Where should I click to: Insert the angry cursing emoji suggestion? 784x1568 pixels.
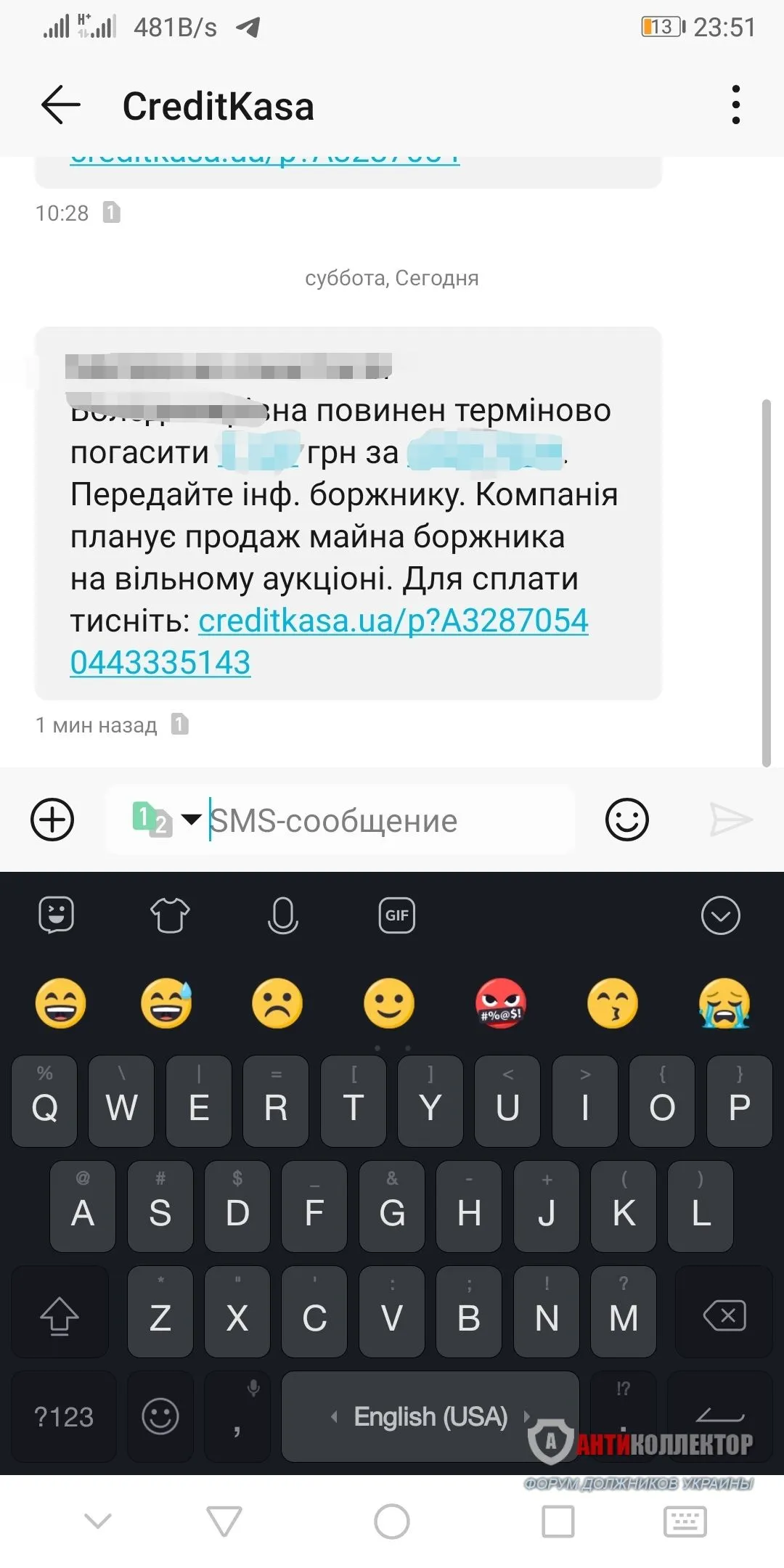click(500, 1004)
